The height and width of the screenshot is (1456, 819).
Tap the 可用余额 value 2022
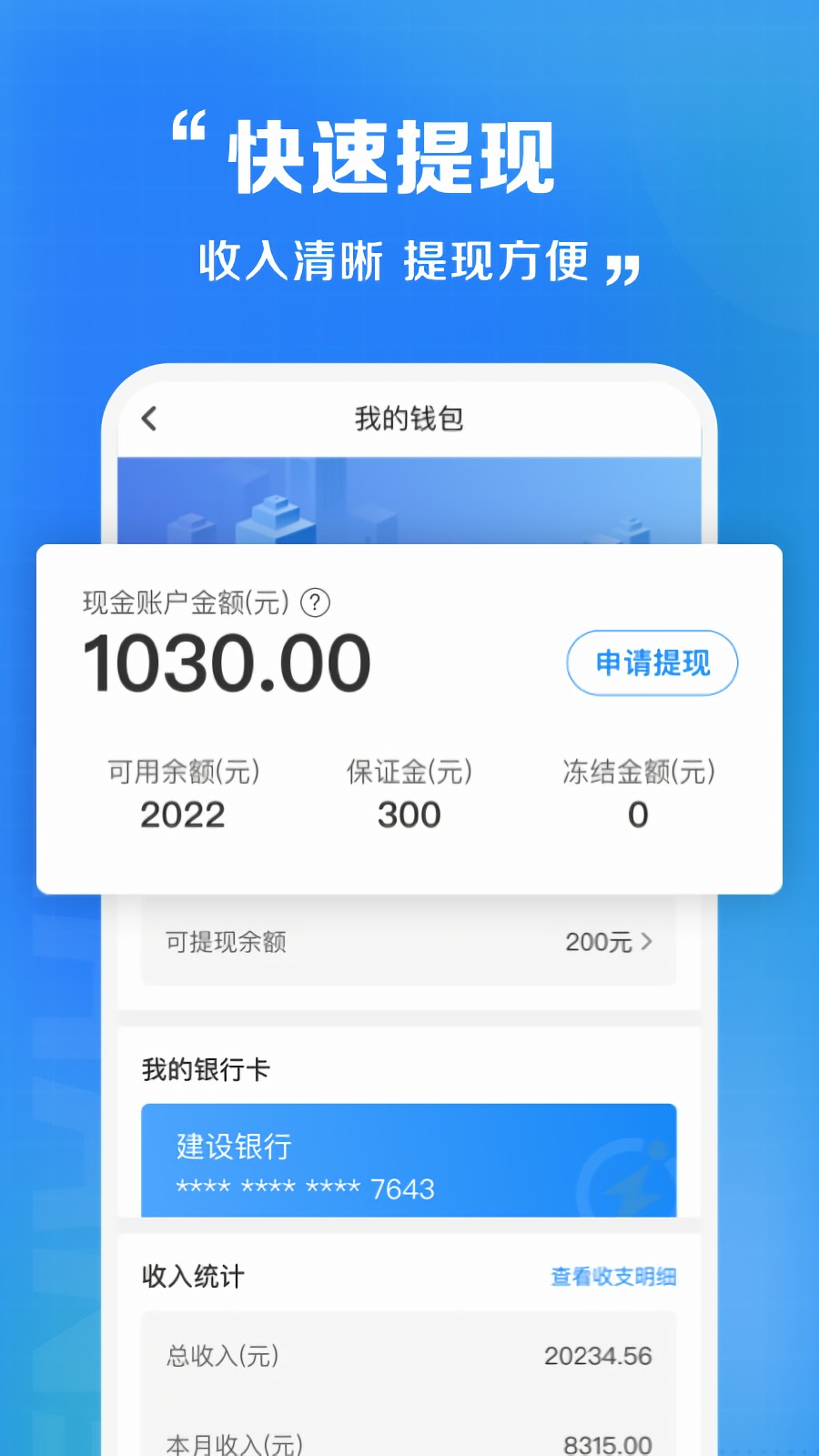(184, 814)
